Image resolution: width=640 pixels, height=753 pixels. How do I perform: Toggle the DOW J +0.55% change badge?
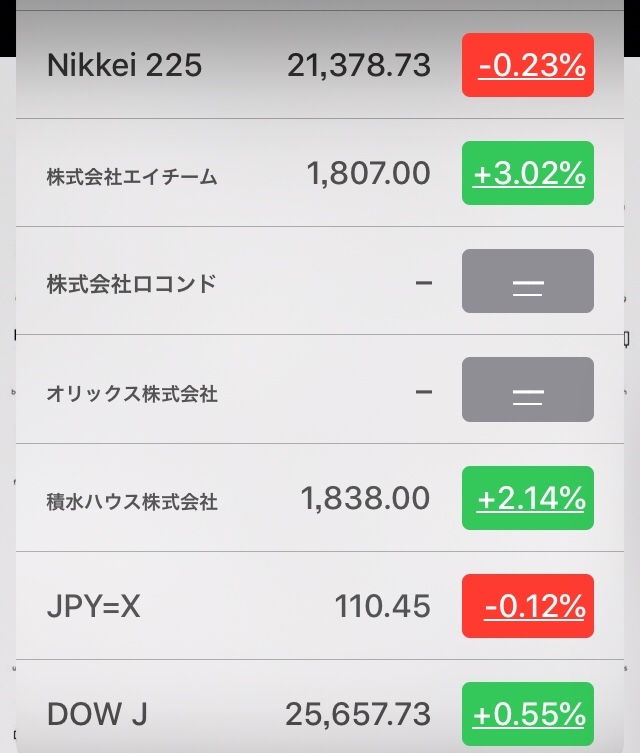(x=528, y=714)
